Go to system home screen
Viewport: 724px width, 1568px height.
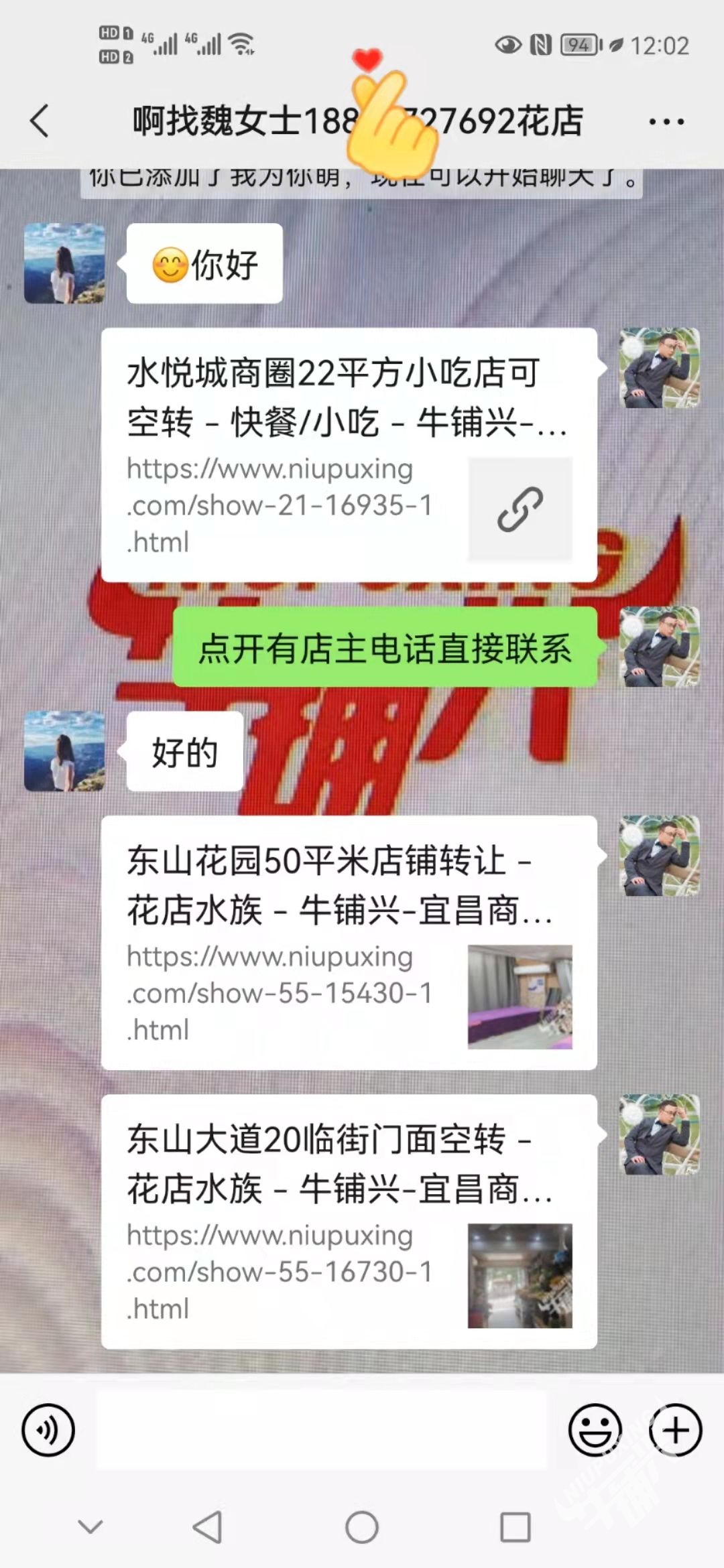pos(362,1528)
